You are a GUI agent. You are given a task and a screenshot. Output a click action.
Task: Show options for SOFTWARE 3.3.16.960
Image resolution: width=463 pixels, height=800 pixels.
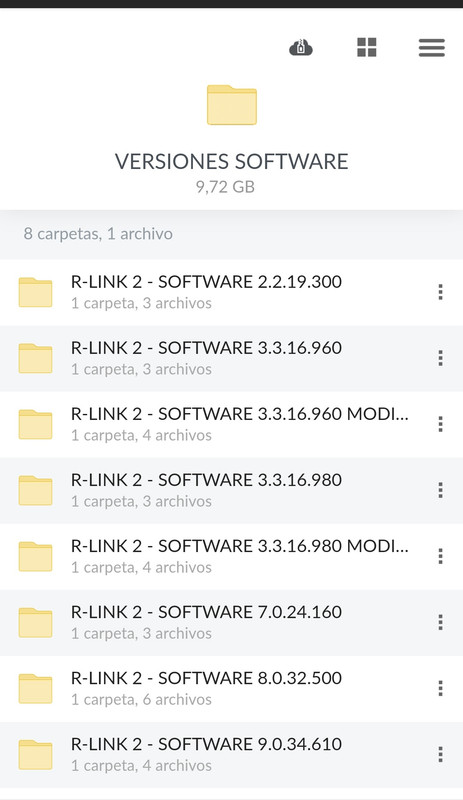tap(440, 358)
